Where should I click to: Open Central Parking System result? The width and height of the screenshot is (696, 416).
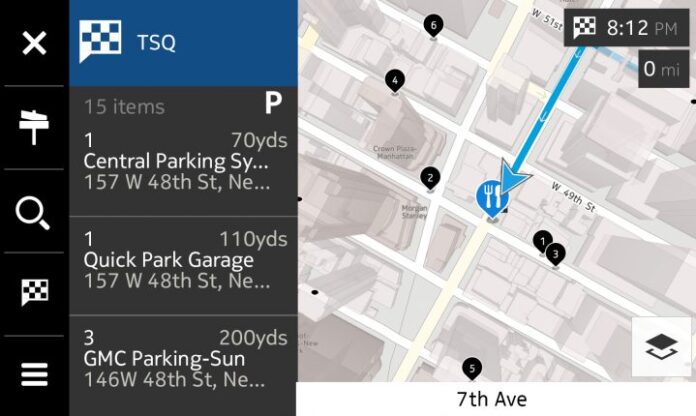(x=183, y=160)
